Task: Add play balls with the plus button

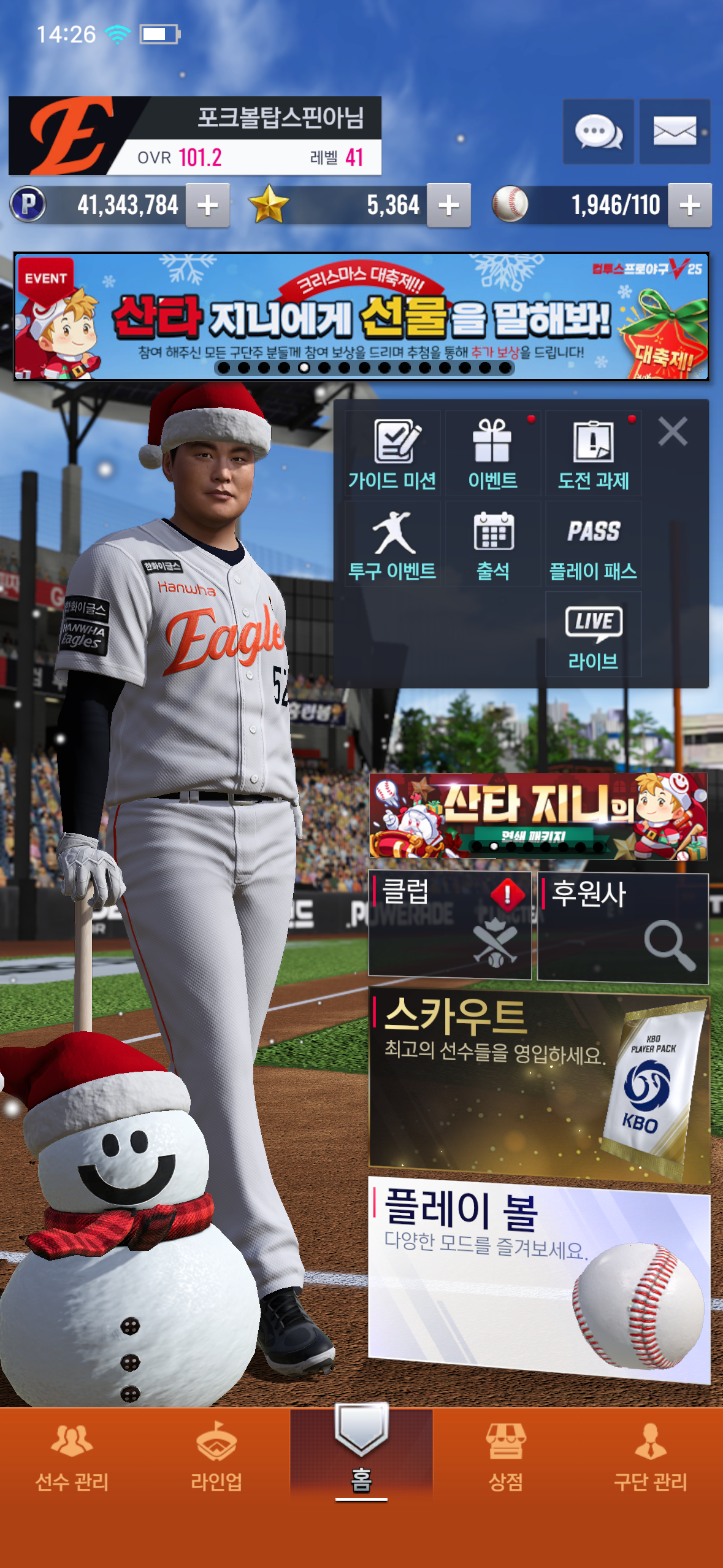Action: pyautogui.click(x=690, y=206)
